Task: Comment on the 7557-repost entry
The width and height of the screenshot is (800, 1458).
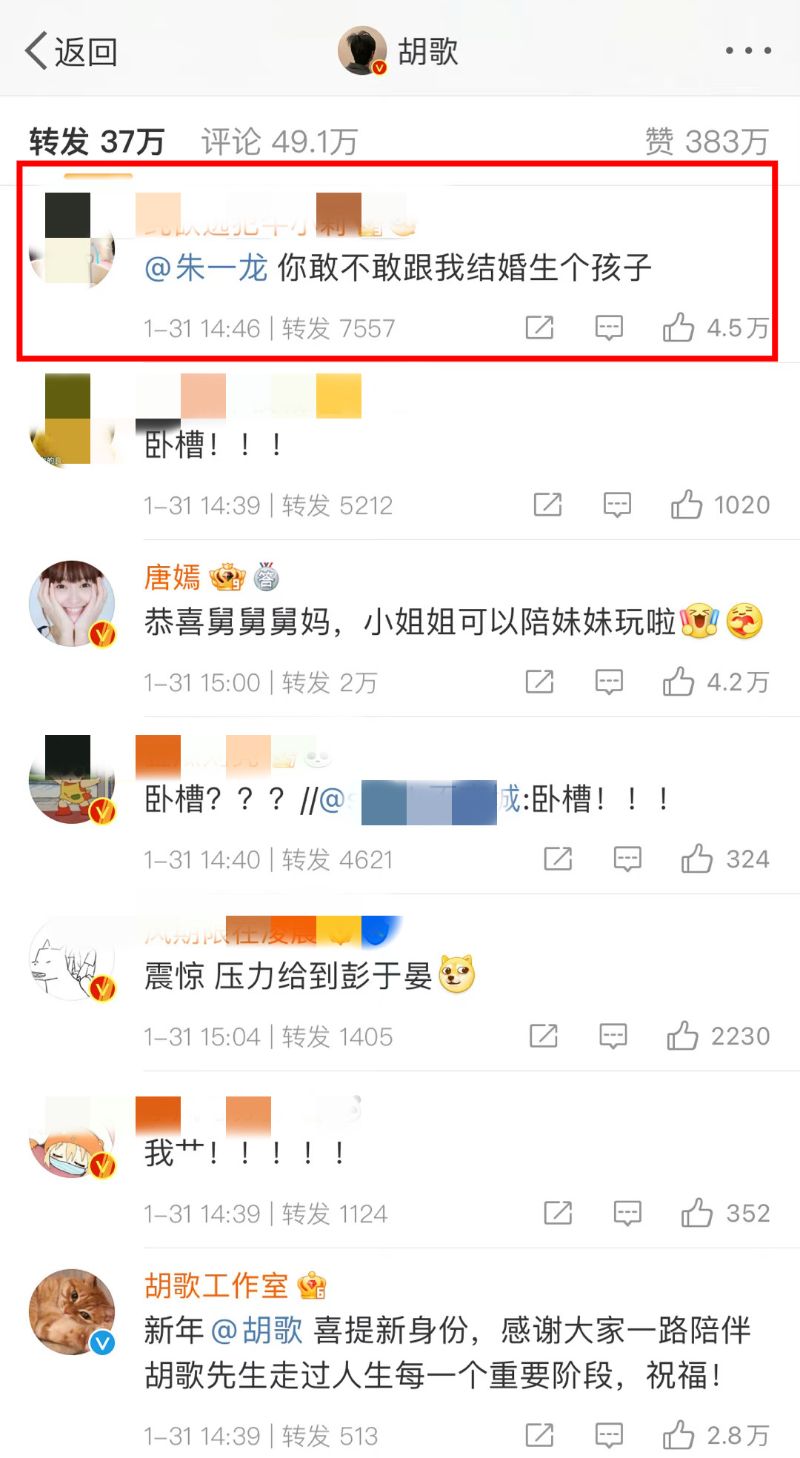Action: point(609,328)
